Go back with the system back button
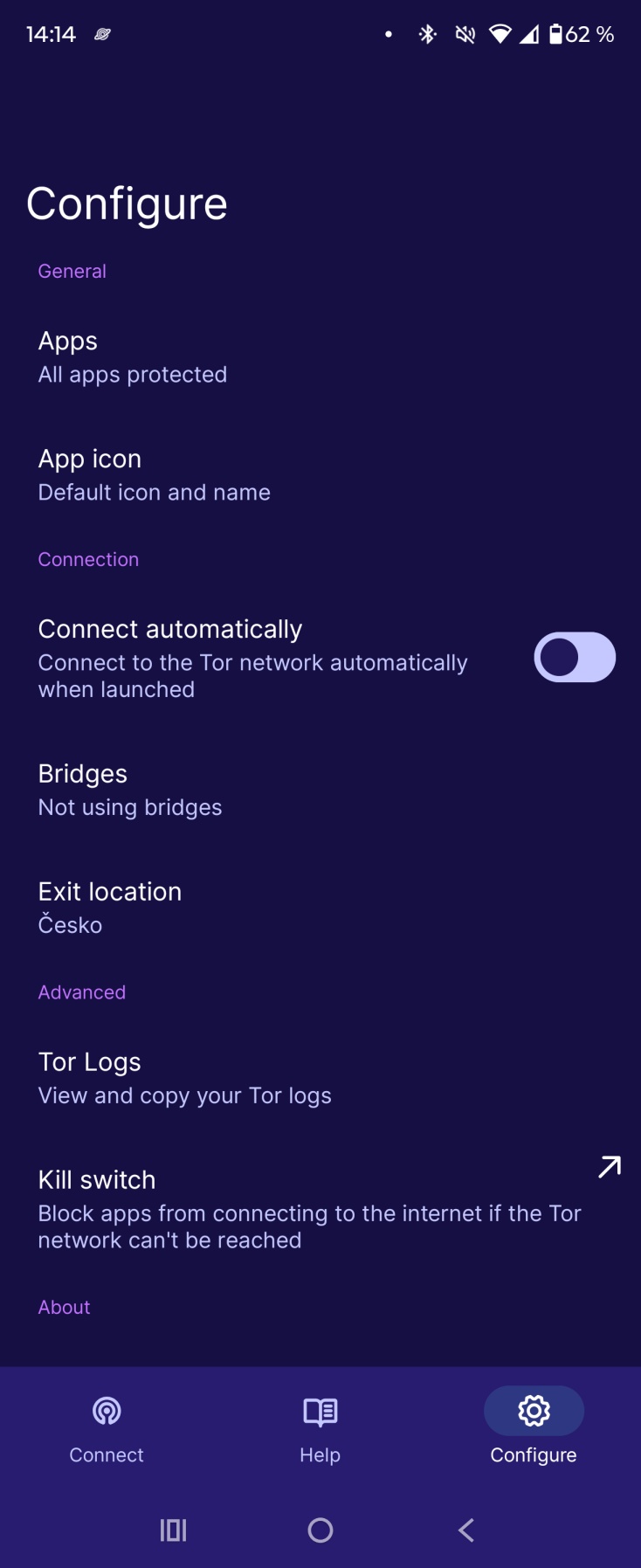Screen dimensions: 641x1568 pos(466,1530)
